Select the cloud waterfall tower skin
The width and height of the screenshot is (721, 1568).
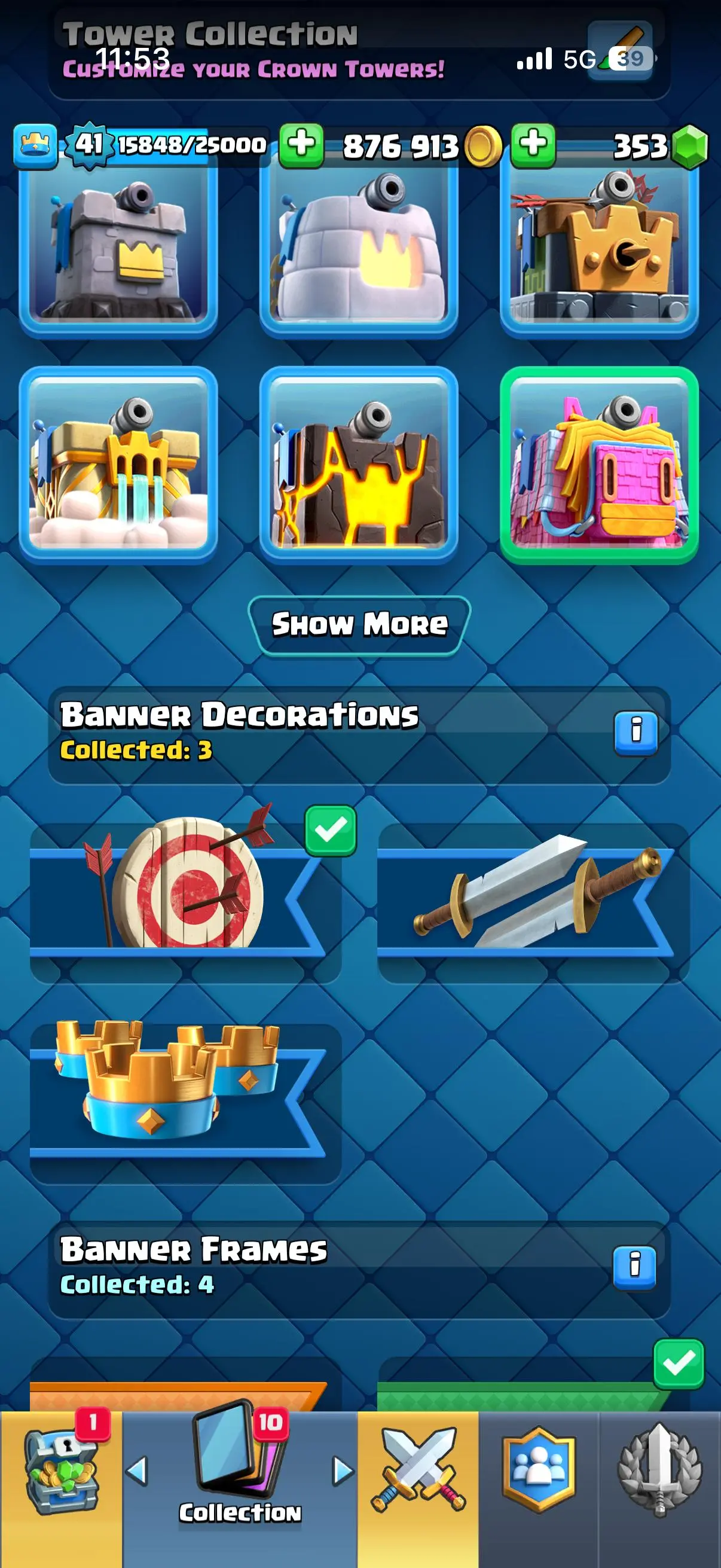[x=118, y=466]
